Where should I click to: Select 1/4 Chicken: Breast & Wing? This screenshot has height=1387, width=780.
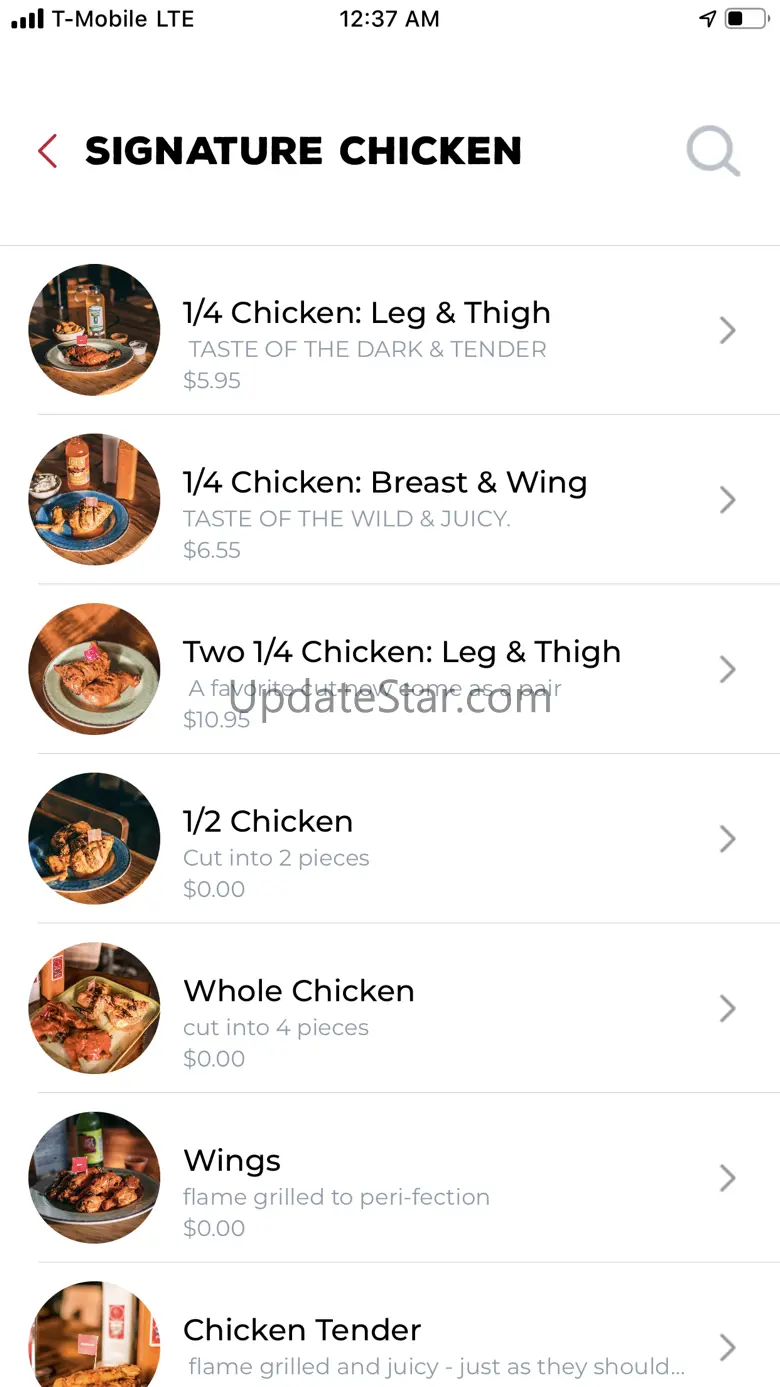390,500
